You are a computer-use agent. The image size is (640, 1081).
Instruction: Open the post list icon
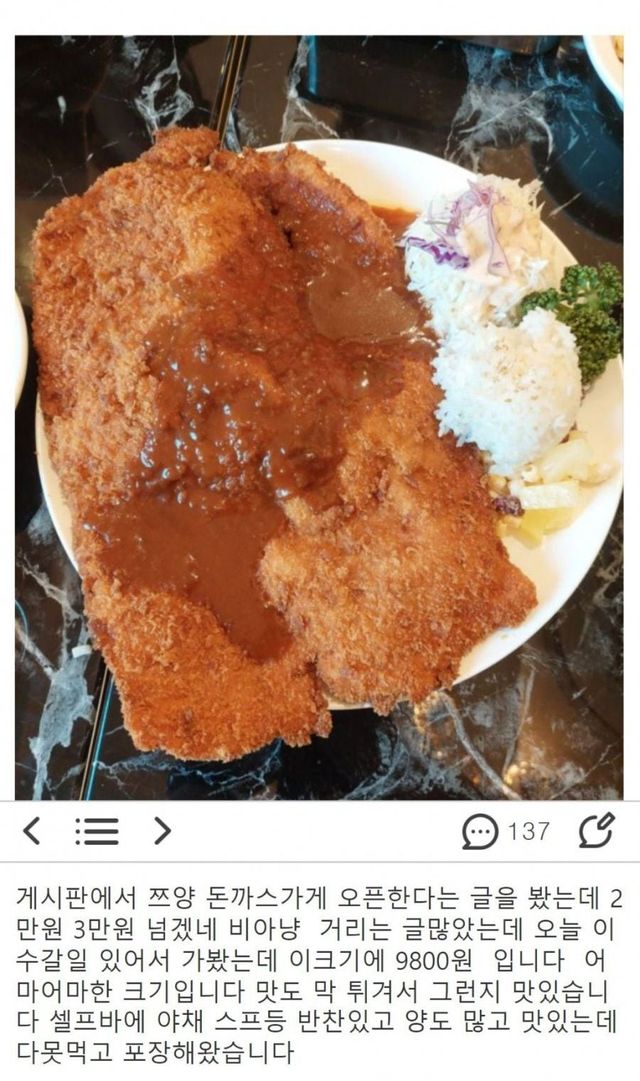97,830
